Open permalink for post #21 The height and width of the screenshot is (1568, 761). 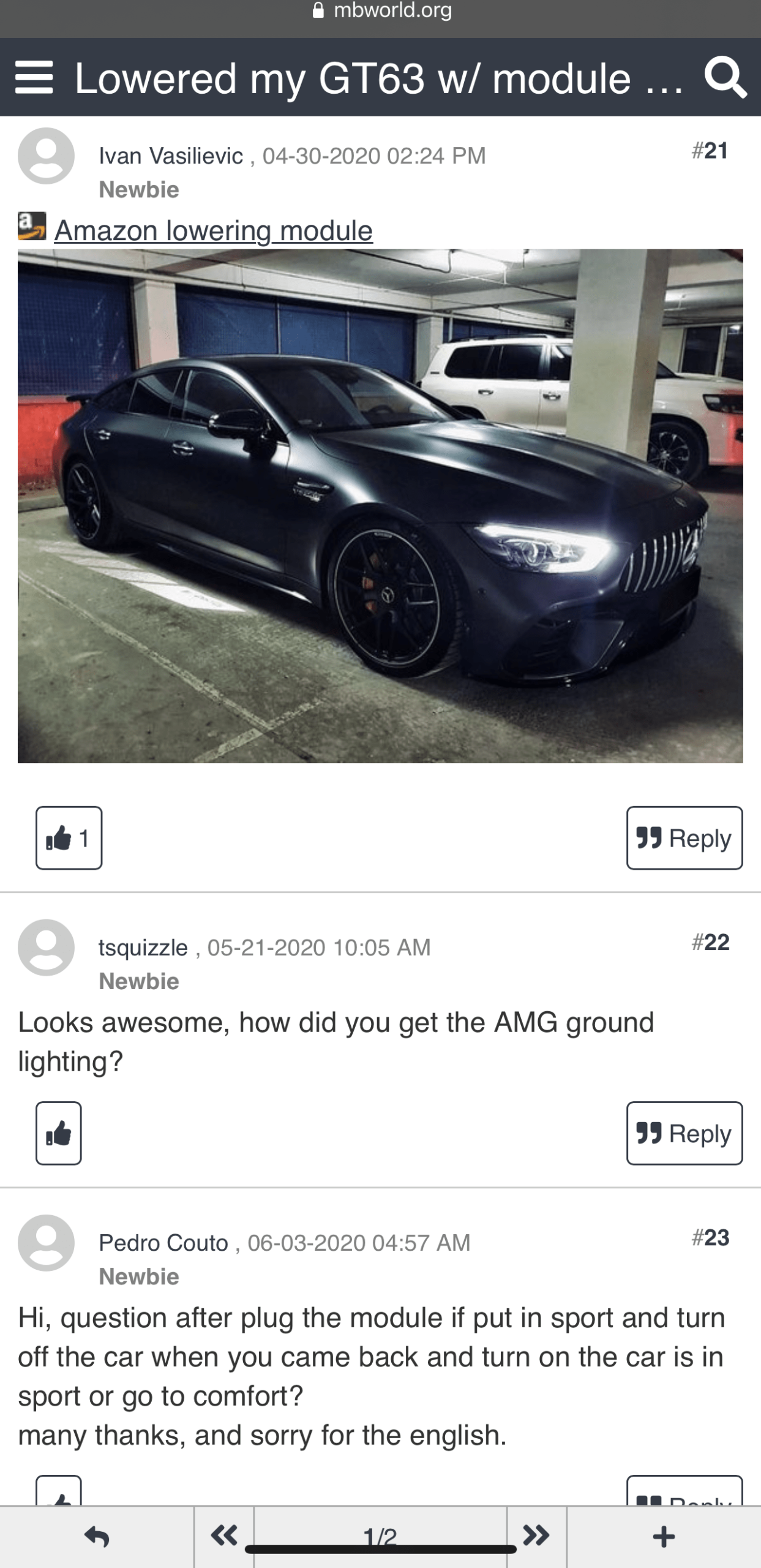pyautogui.click(x=710, y=151)
